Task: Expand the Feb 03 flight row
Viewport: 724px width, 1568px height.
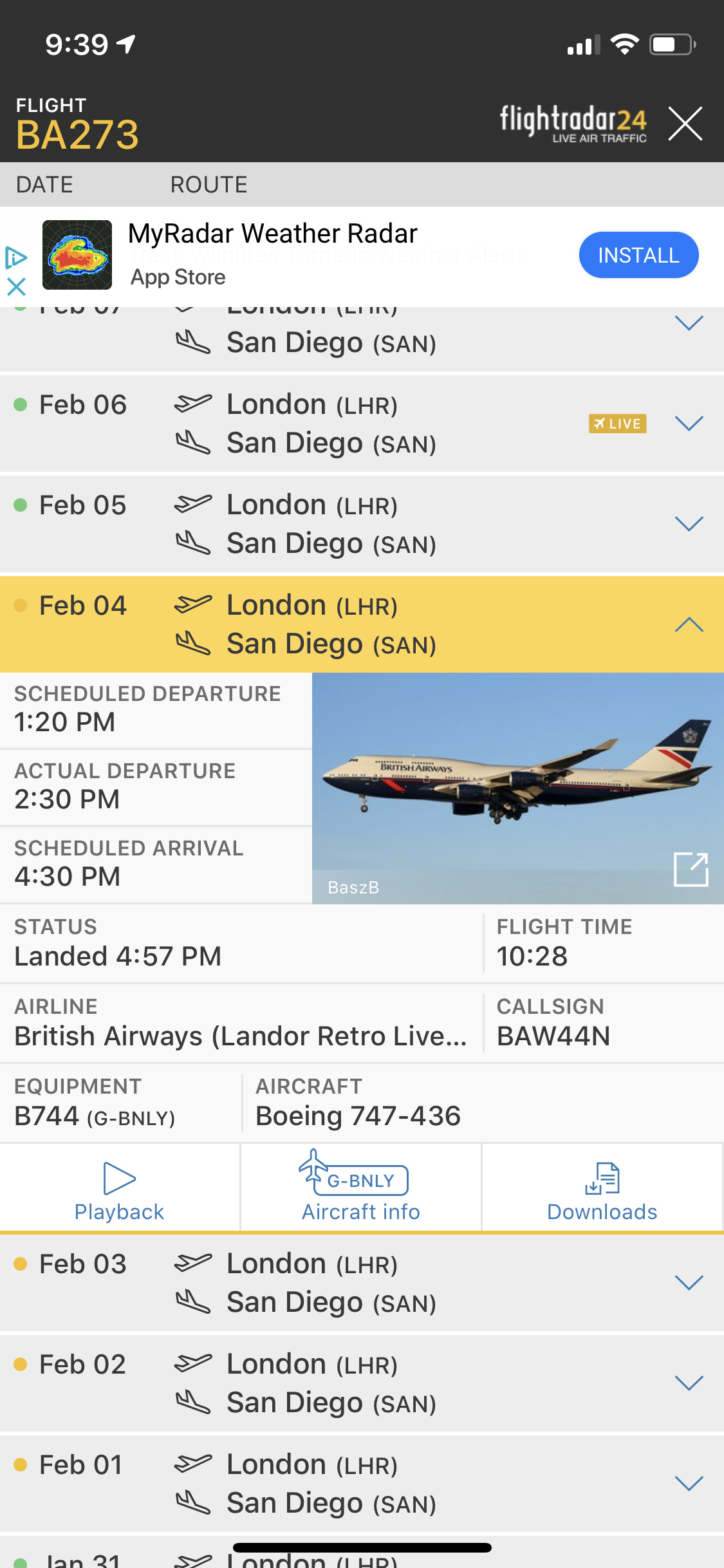Action: coord(689,1283)
